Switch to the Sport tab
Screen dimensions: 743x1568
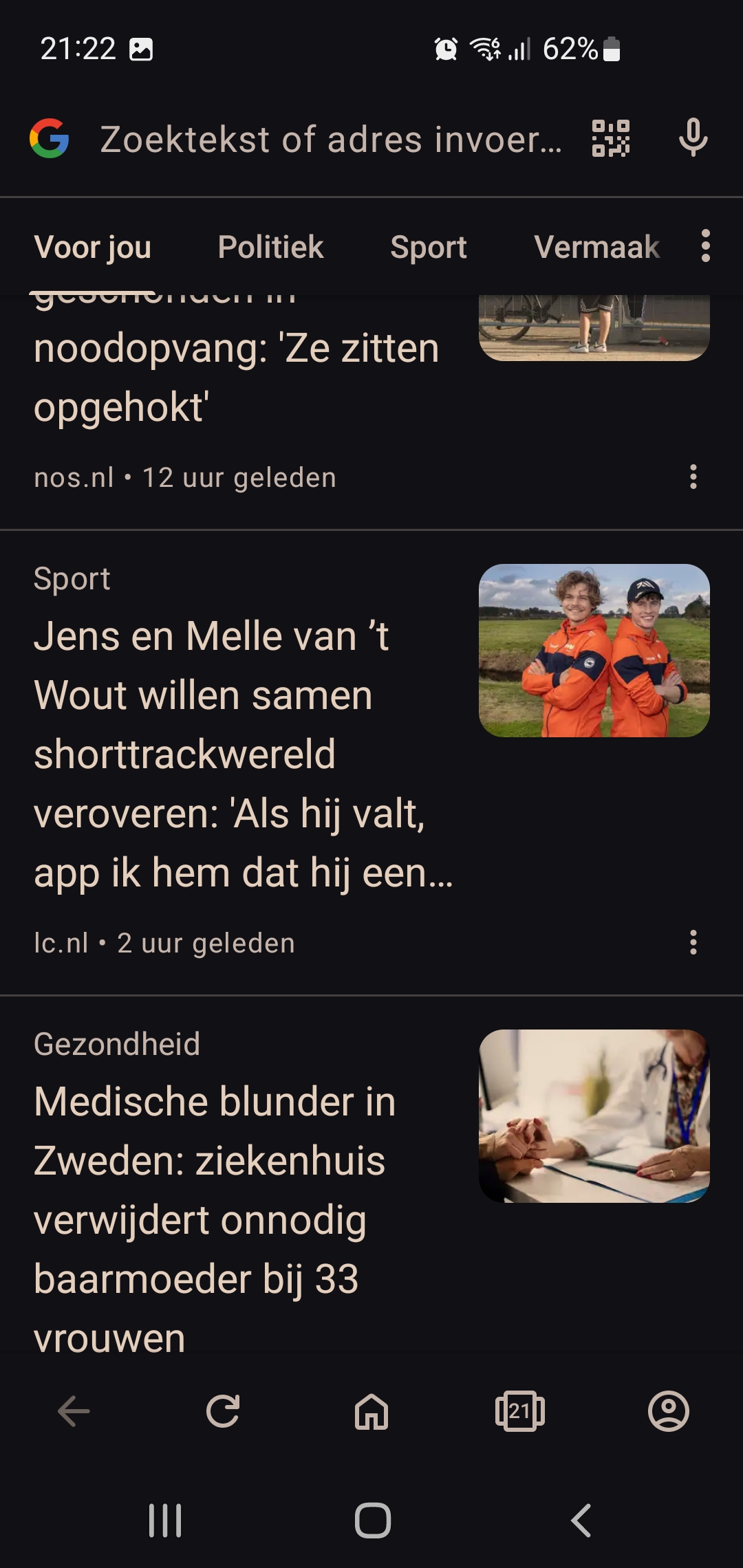coord(429,248)
